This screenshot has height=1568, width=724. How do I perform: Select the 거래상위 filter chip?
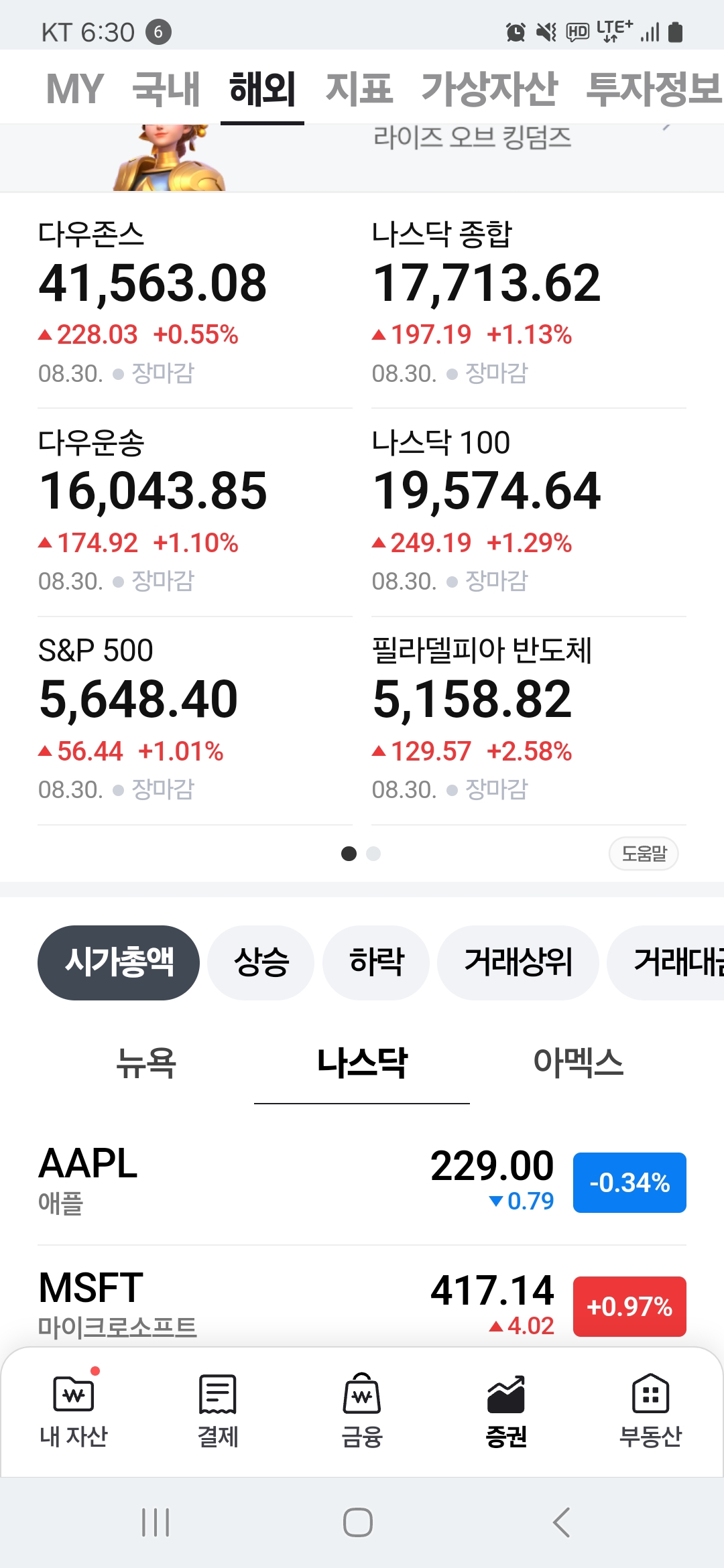[x=518, y=962]
